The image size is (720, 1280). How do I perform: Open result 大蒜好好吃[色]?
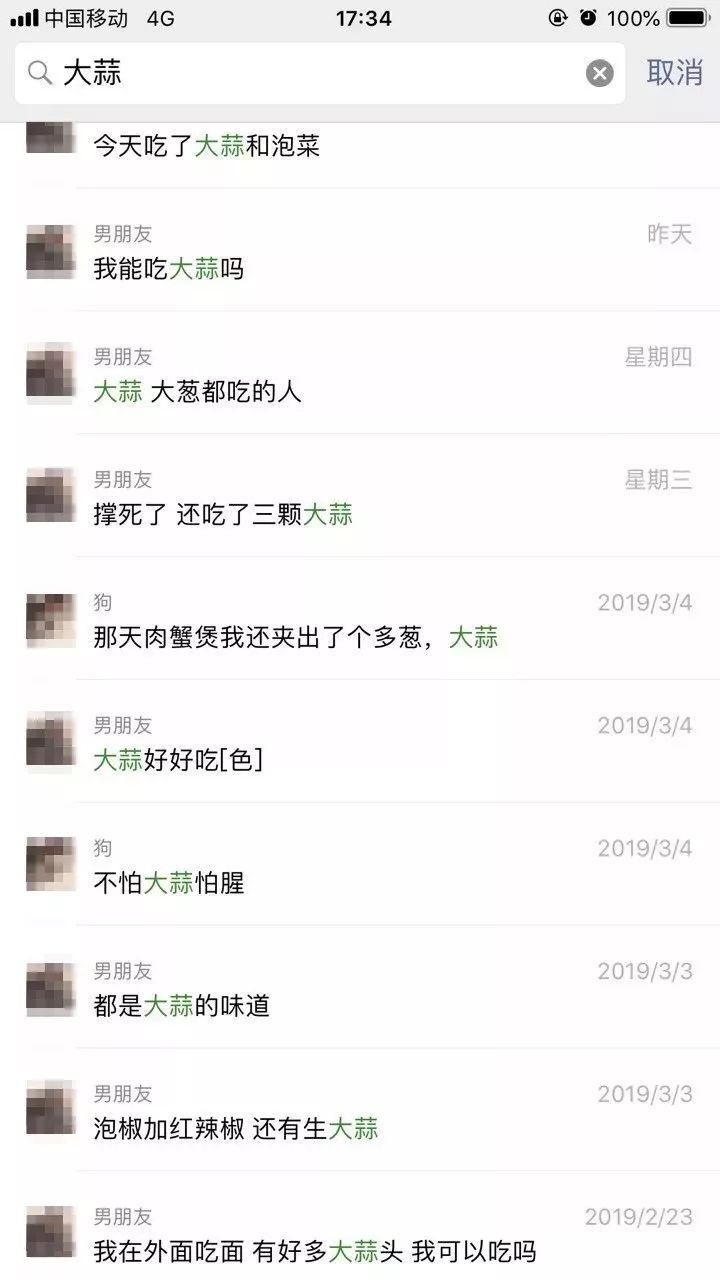(x=360, y=743)
